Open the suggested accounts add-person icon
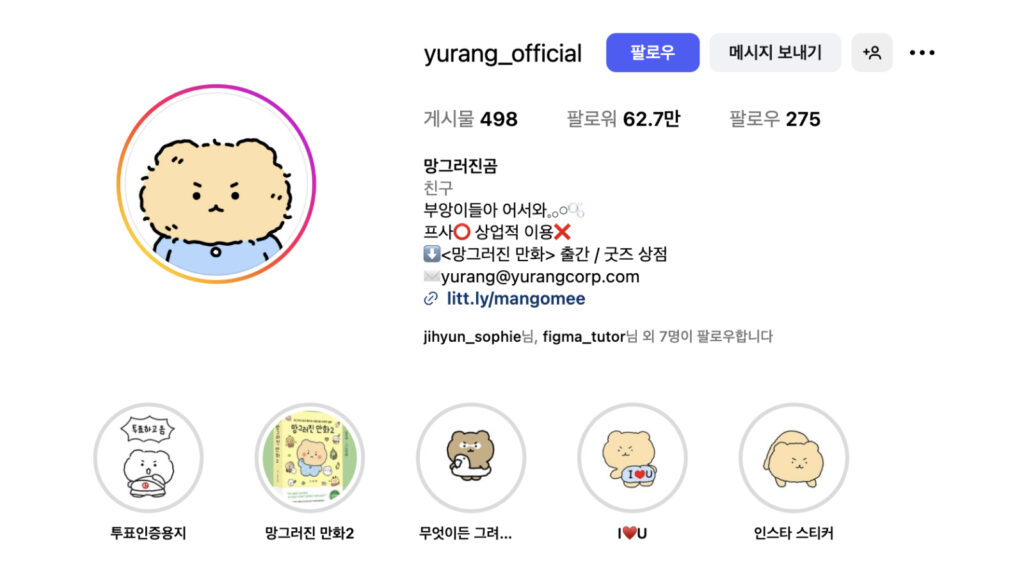The height and width of the screenshot is (576, 1024). [871, 53]
